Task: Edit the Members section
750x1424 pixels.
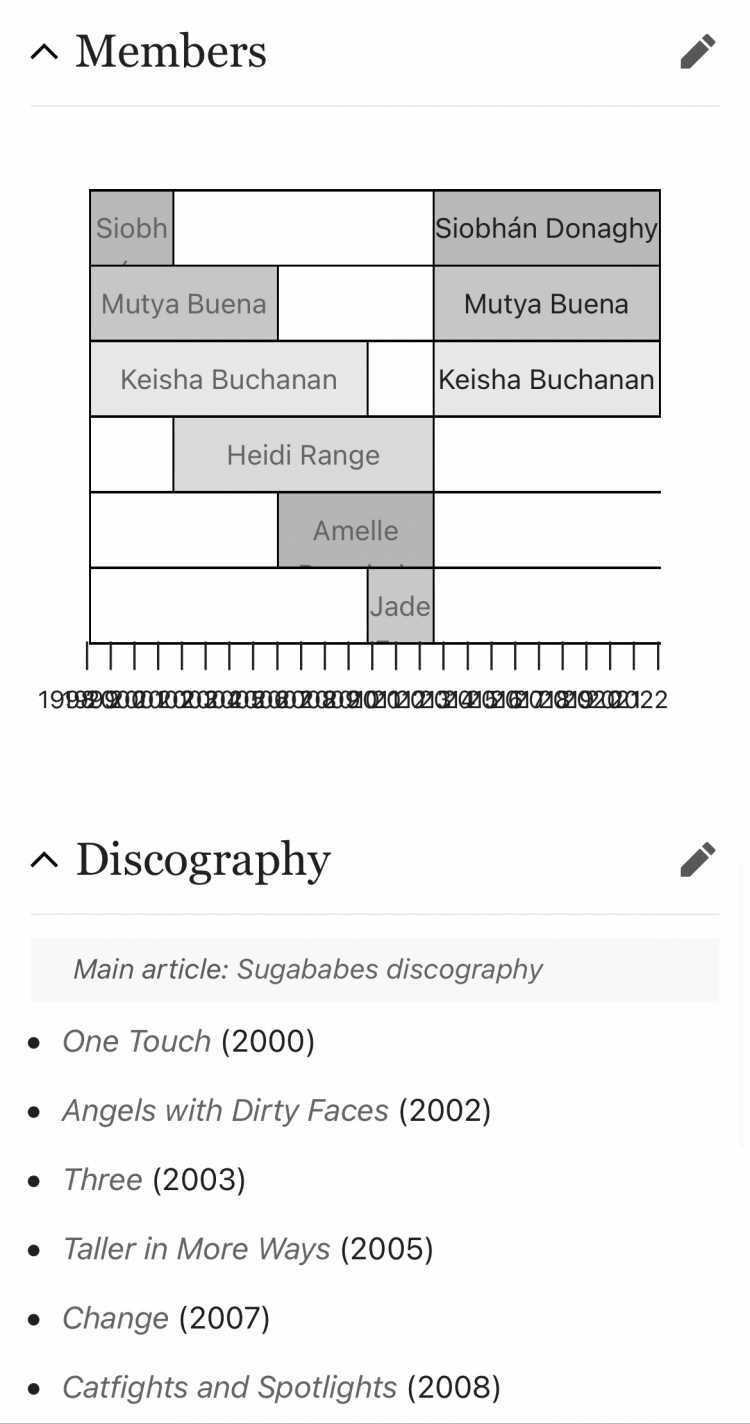Action: pyautogui.click(x=697, y=52)
